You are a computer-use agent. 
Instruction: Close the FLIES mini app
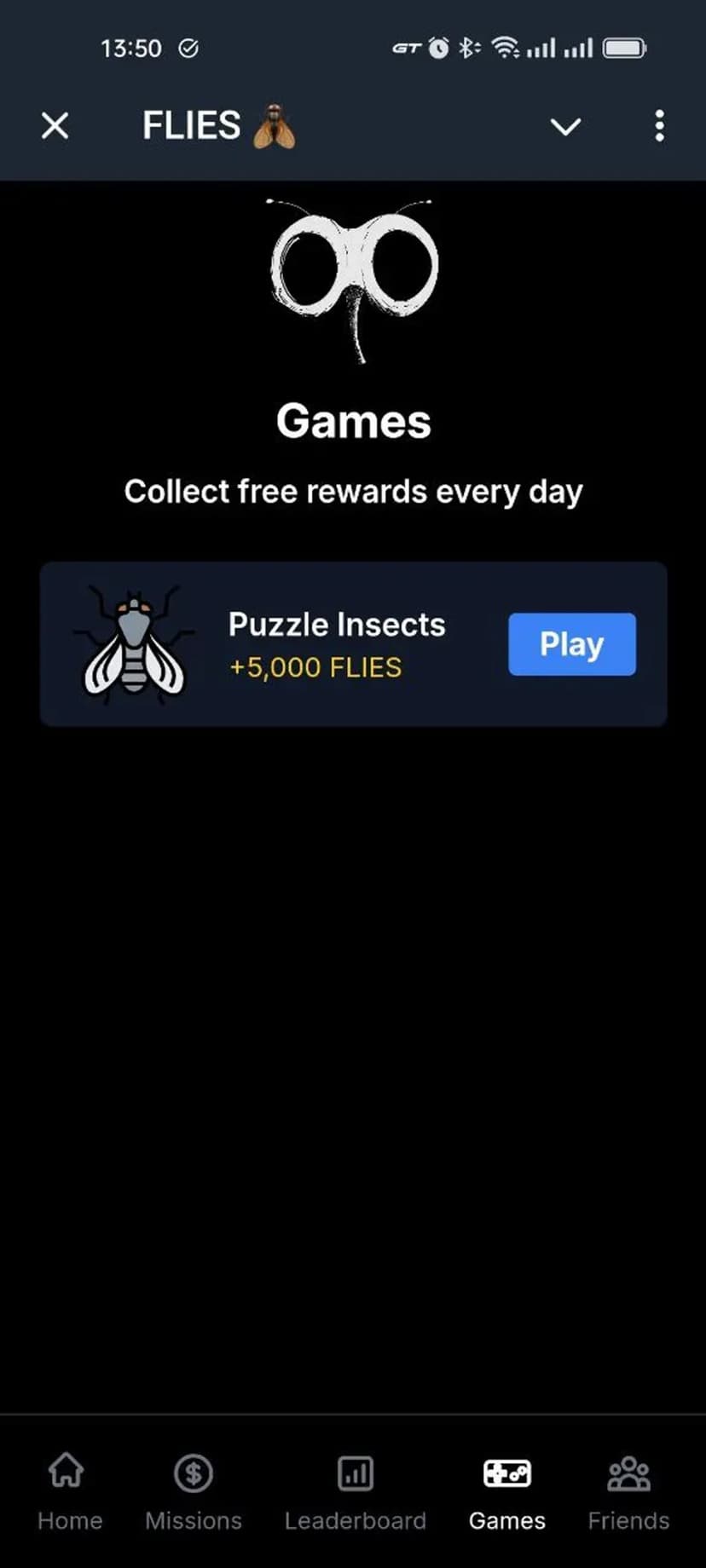pos(55,126)
